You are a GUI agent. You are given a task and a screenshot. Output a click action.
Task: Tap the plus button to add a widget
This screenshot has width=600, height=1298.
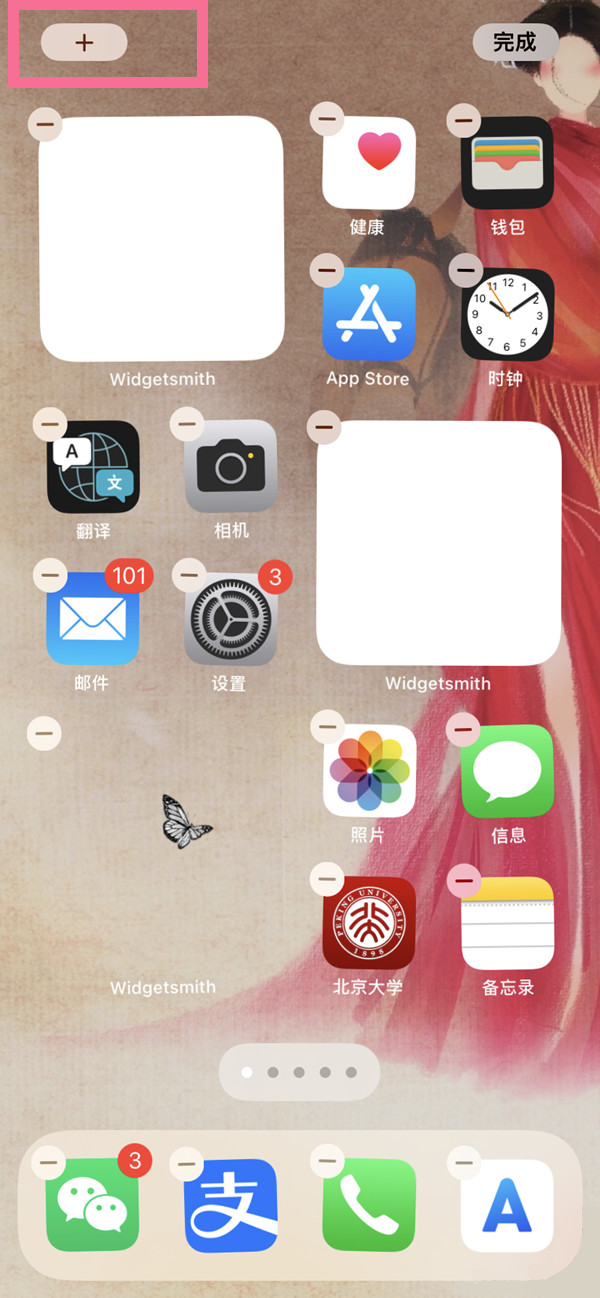coord(84,43)
